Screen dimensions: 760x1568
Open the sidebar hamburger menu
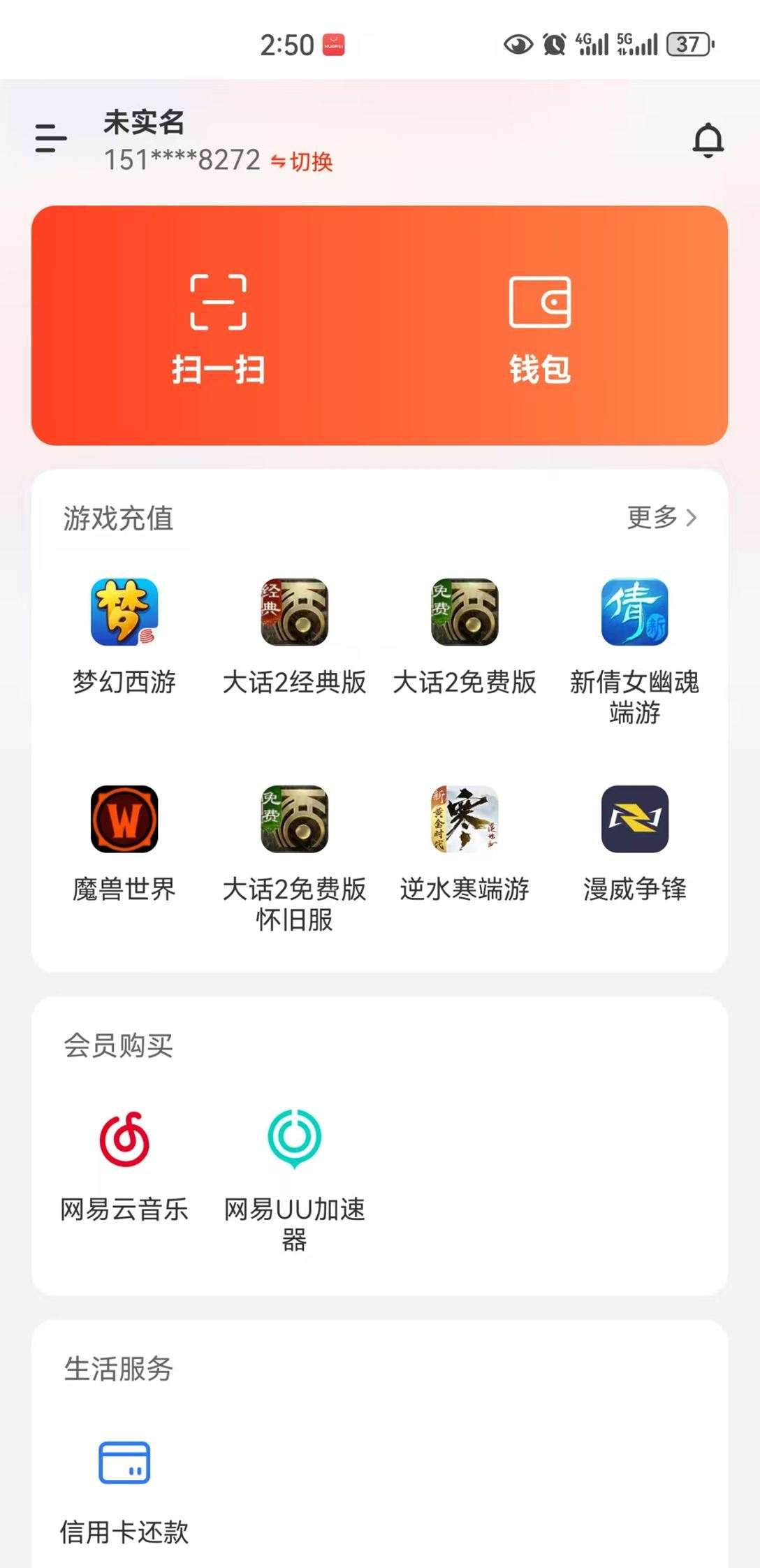coord(49,140)
